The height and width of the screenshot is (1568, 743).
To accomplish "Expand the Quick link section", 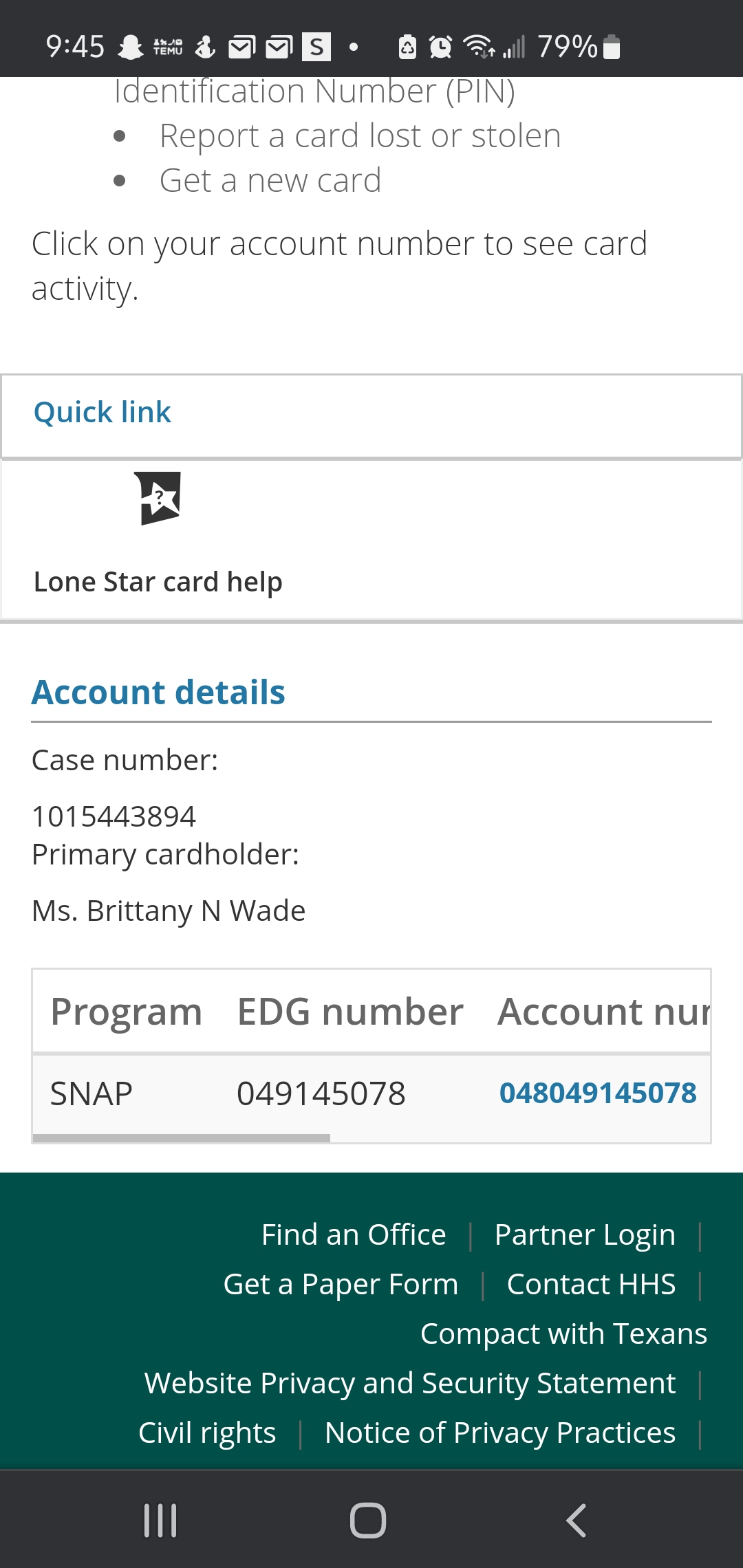I will pyautogui.click(x=371, y=415).
